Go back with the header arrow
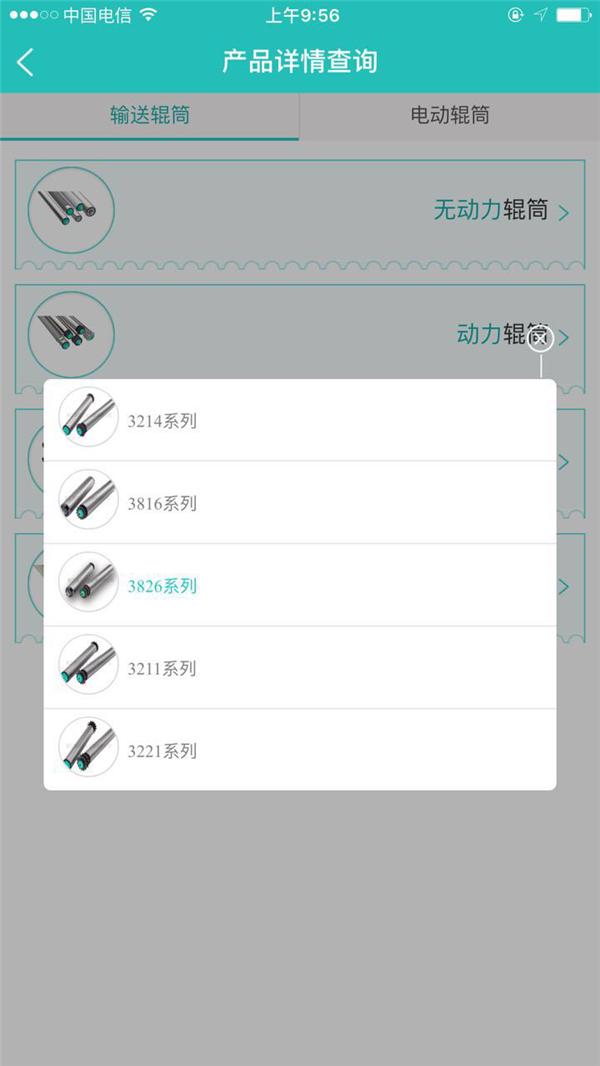The image size is (600, 1066). click(x=25, y=63)
